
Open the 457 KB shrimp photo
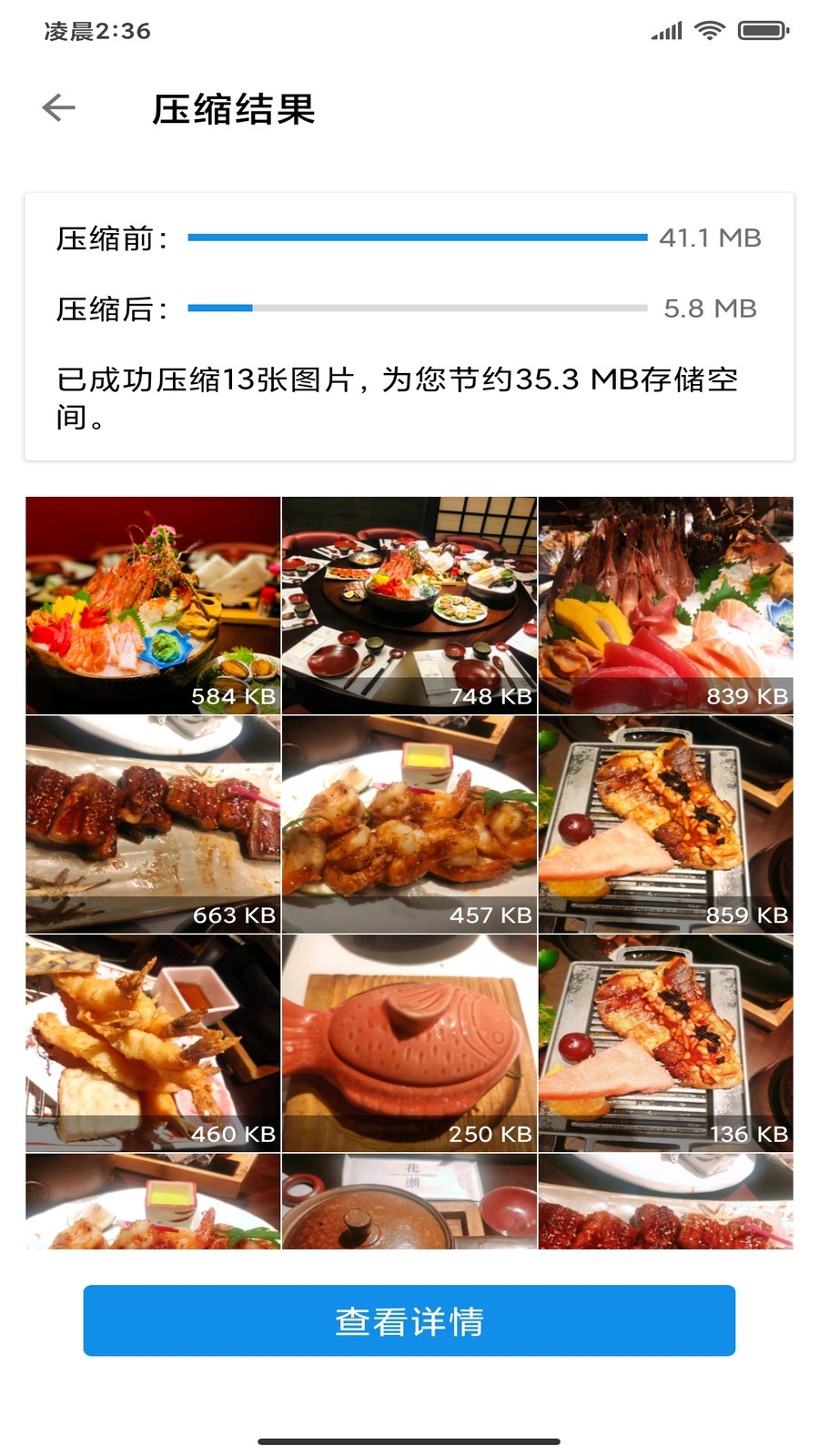(409, 824)
